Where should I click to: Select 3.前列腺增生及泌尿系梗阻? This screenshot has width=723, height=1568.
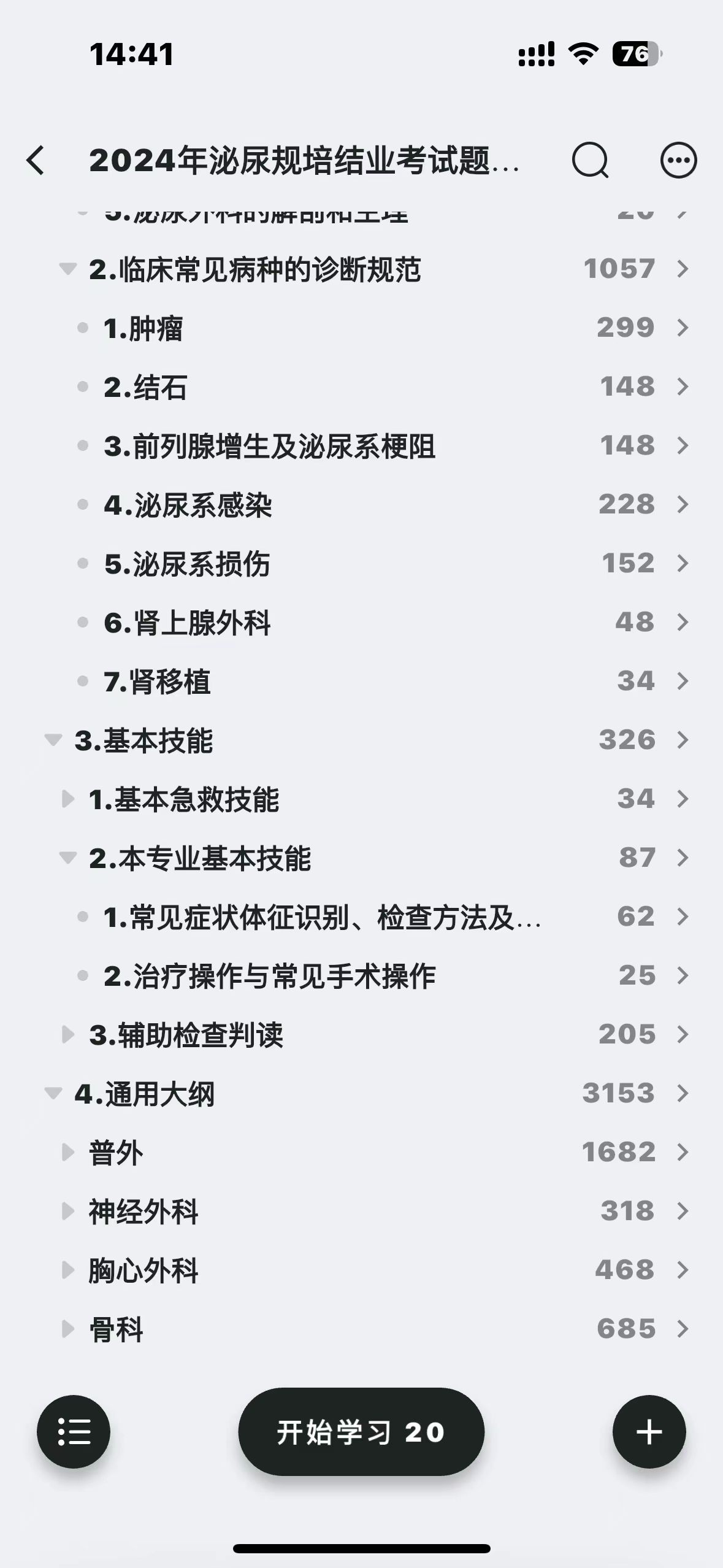click(x=362, y=445)
